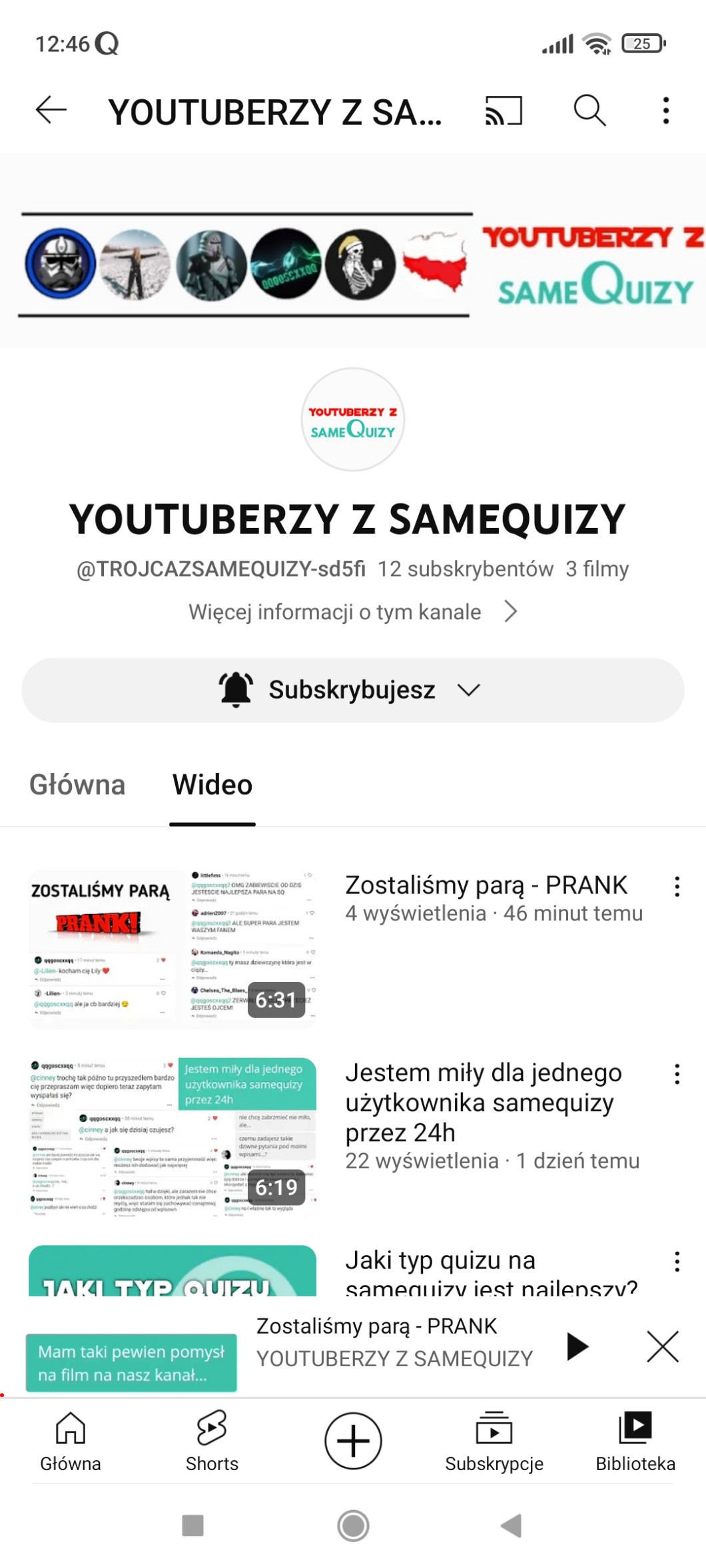This screenshot has height=1568, width=706.
Task: Open options for Zostaliśmy parą - PRANK
Action: coord(677,887)
